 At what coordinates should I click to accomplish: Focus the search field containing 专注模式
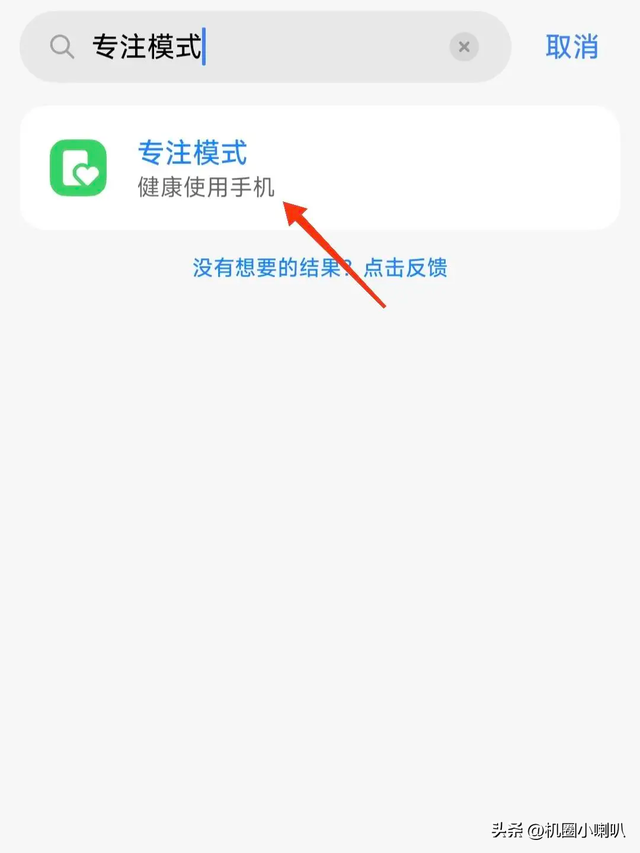[265, 47]
